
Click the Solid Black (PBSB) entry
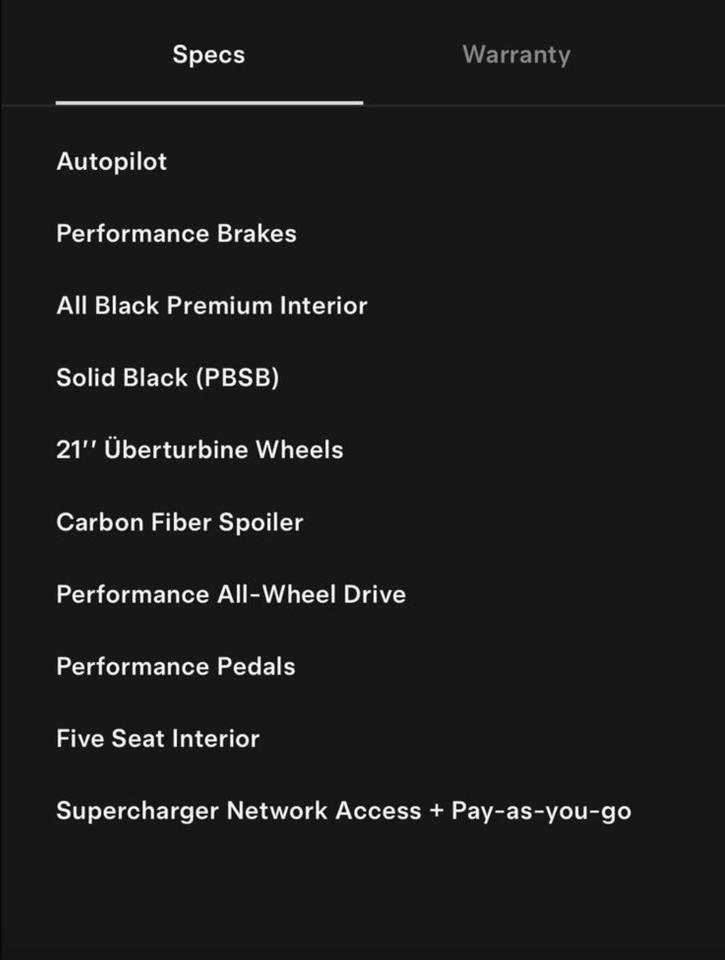(x=169, y=377)
